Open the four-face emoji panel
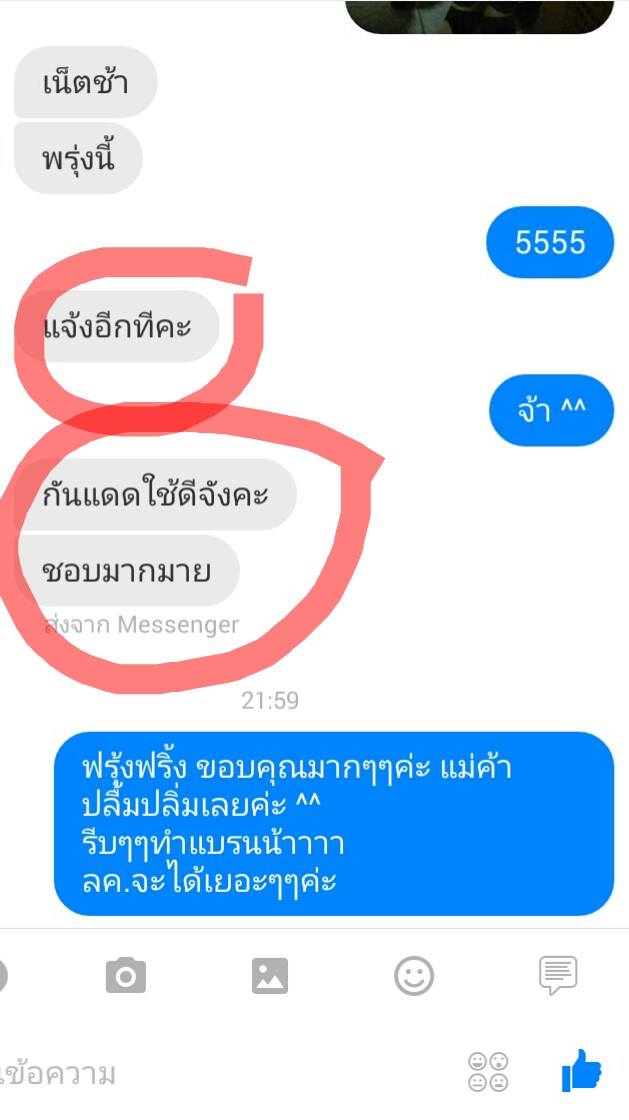 (x=488, y=1071)
